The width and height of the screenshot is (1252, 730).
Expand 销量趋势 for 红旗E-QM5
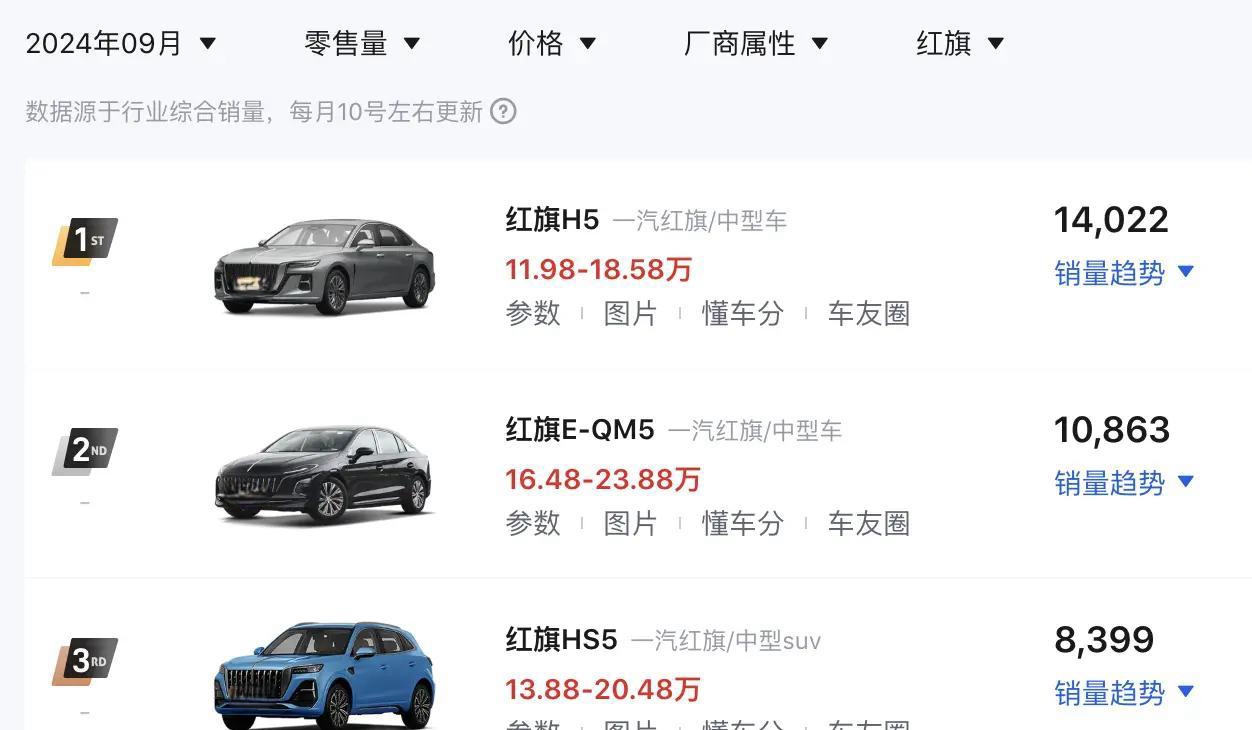click(1124, 483)
